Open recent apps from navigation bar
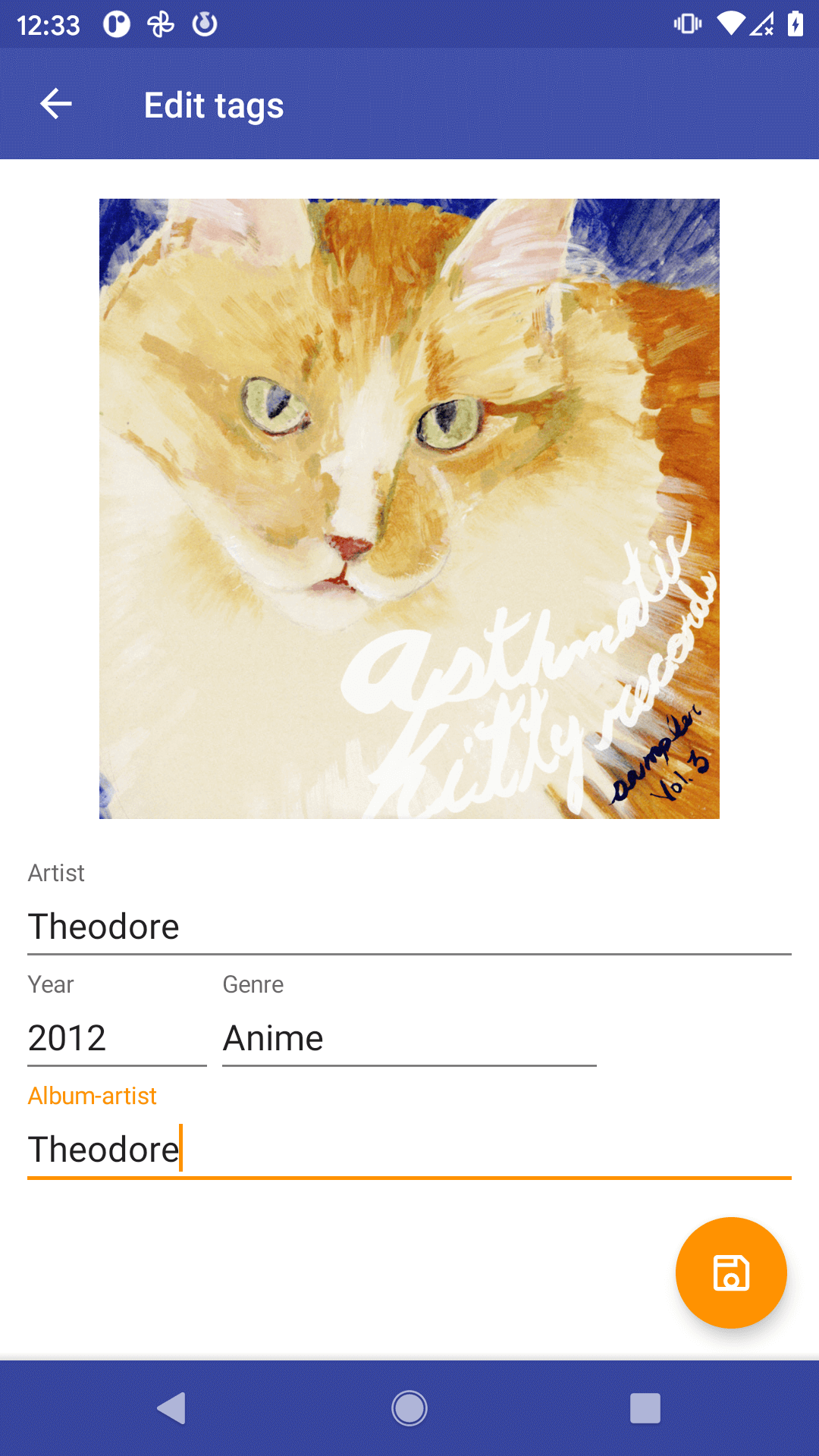Image resolution: width=819 pixels, height=1456 pixels. pos(645,1409)
